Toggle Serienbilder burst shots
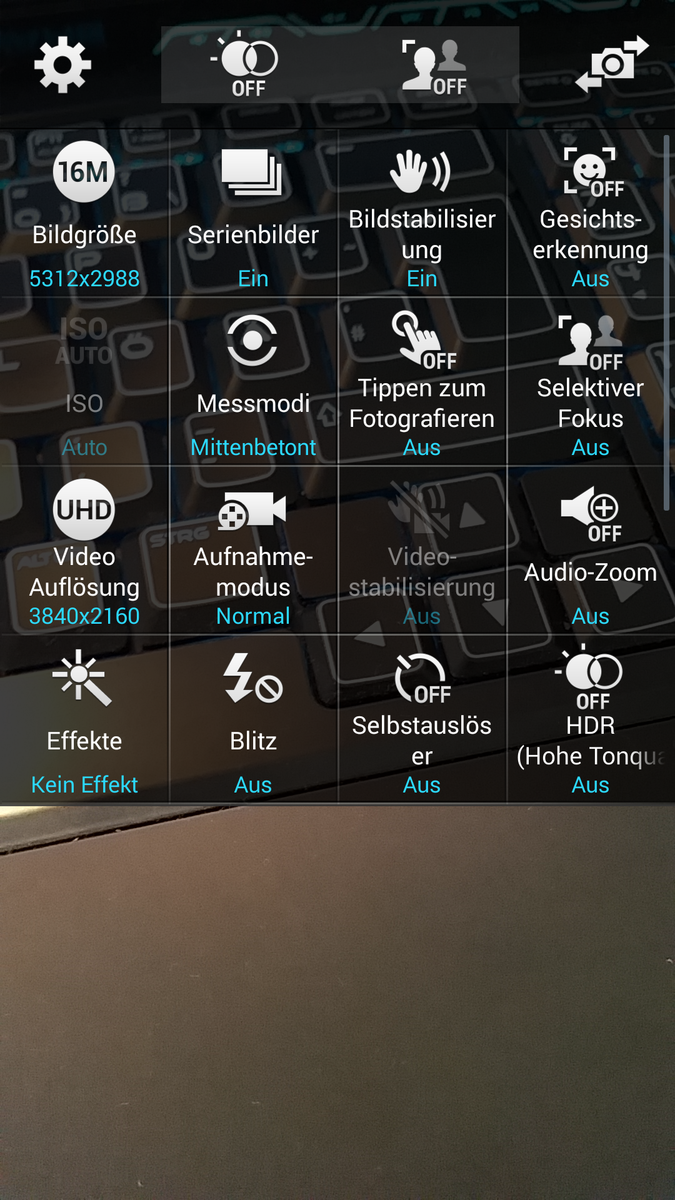Image resolution: width=675 pixels, height=1200 pixels. pyautogui.click(x=253, y=212)
